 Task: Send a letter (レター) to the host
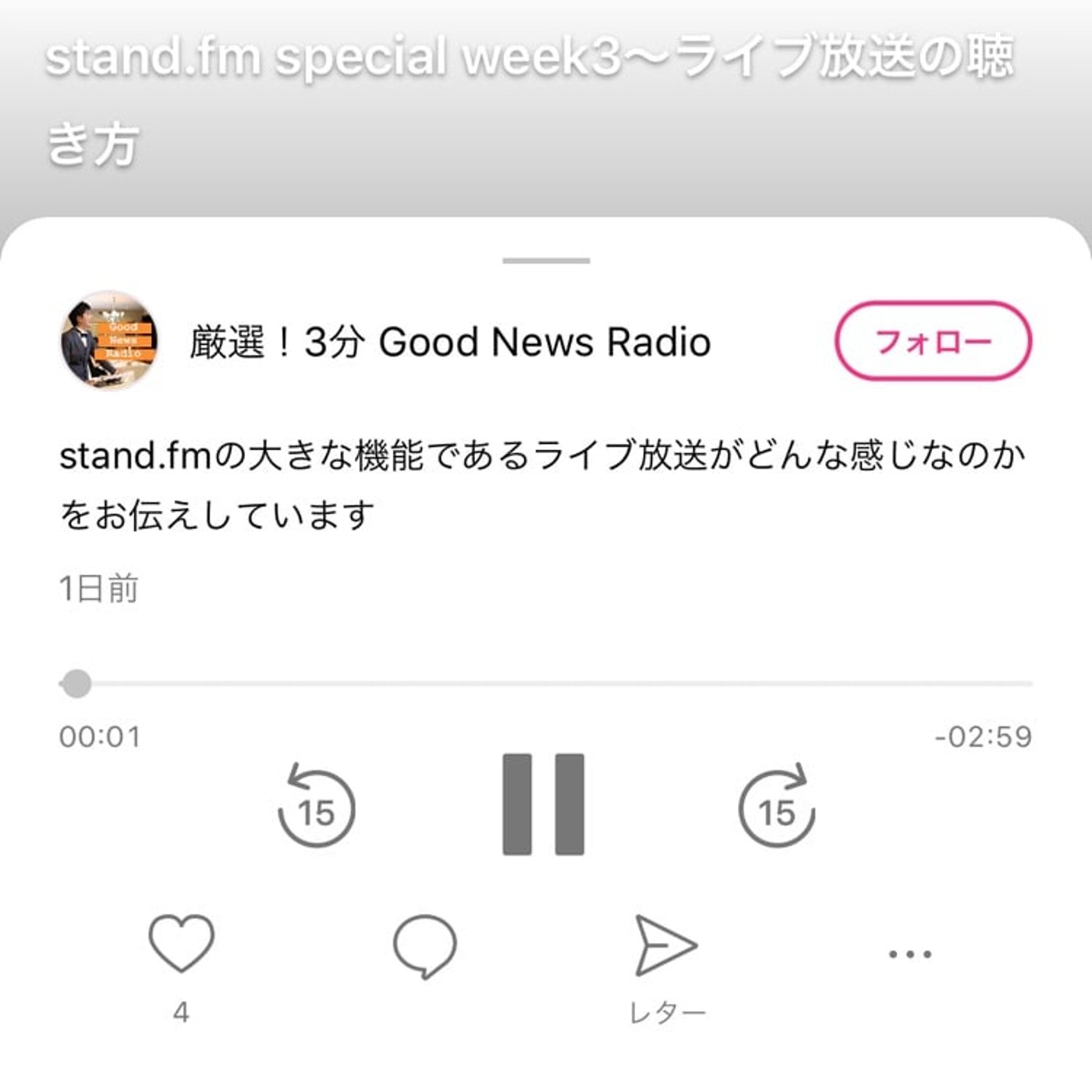click(x=666, y=946)
